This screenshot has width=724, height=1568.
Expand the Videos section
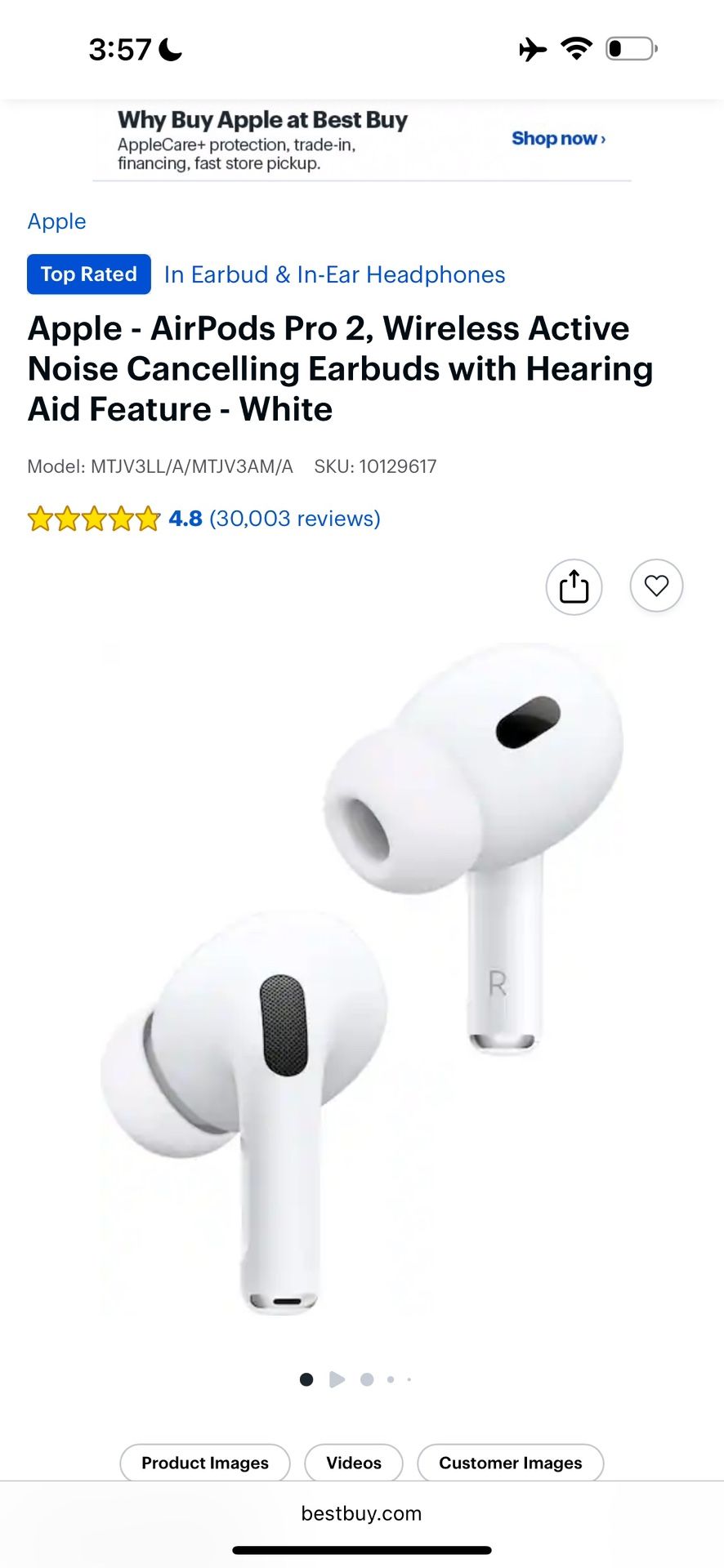click(353, 1463)
